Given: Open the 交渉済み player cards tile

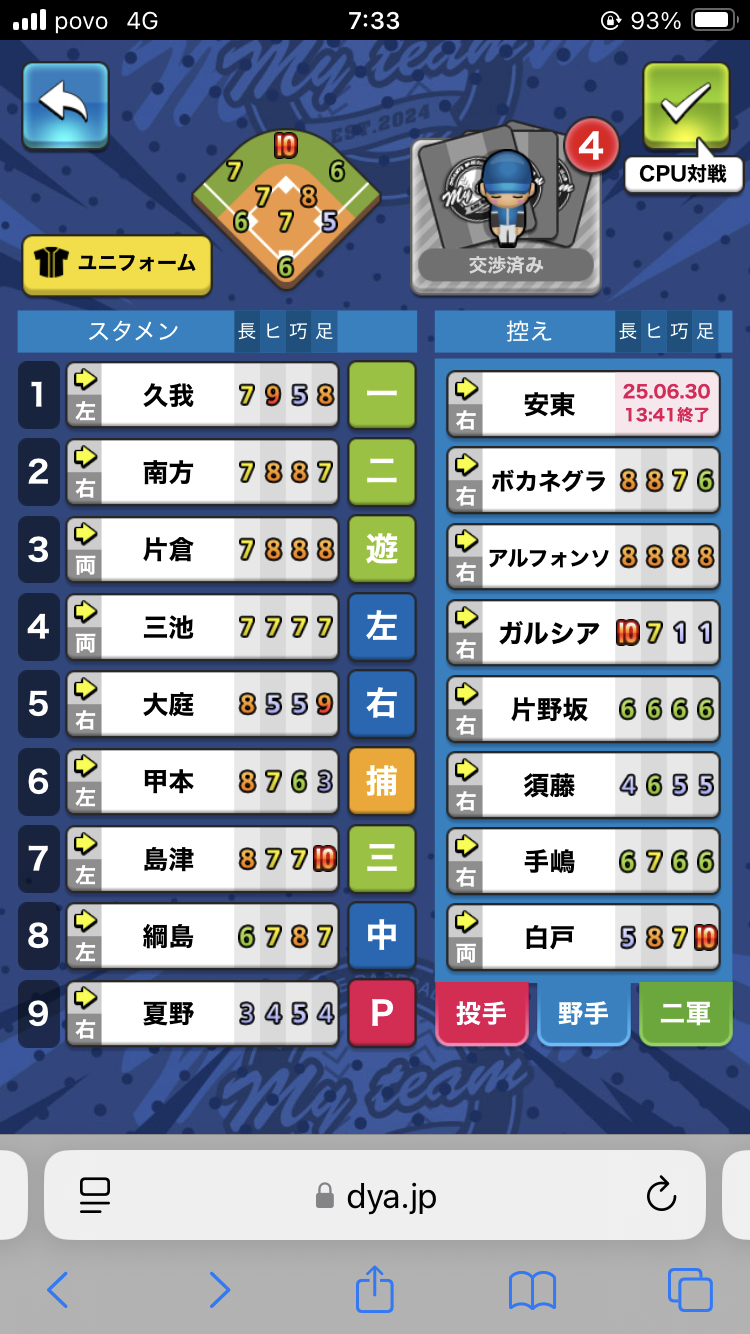Looking at the screenshot, I should (x=506, y=215).
